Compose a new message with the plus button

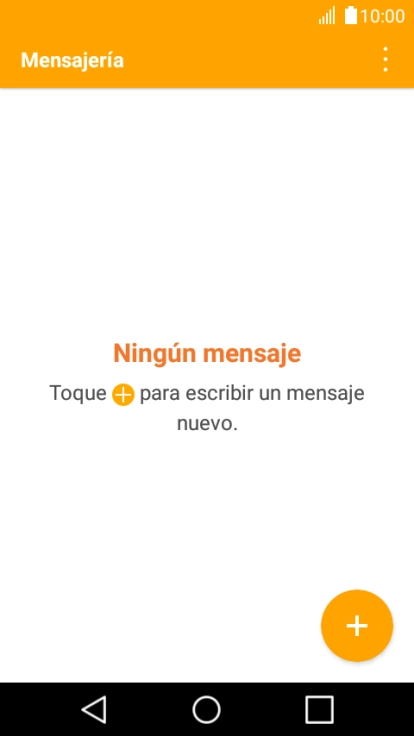pyautogui.click(x=357, y=626)
